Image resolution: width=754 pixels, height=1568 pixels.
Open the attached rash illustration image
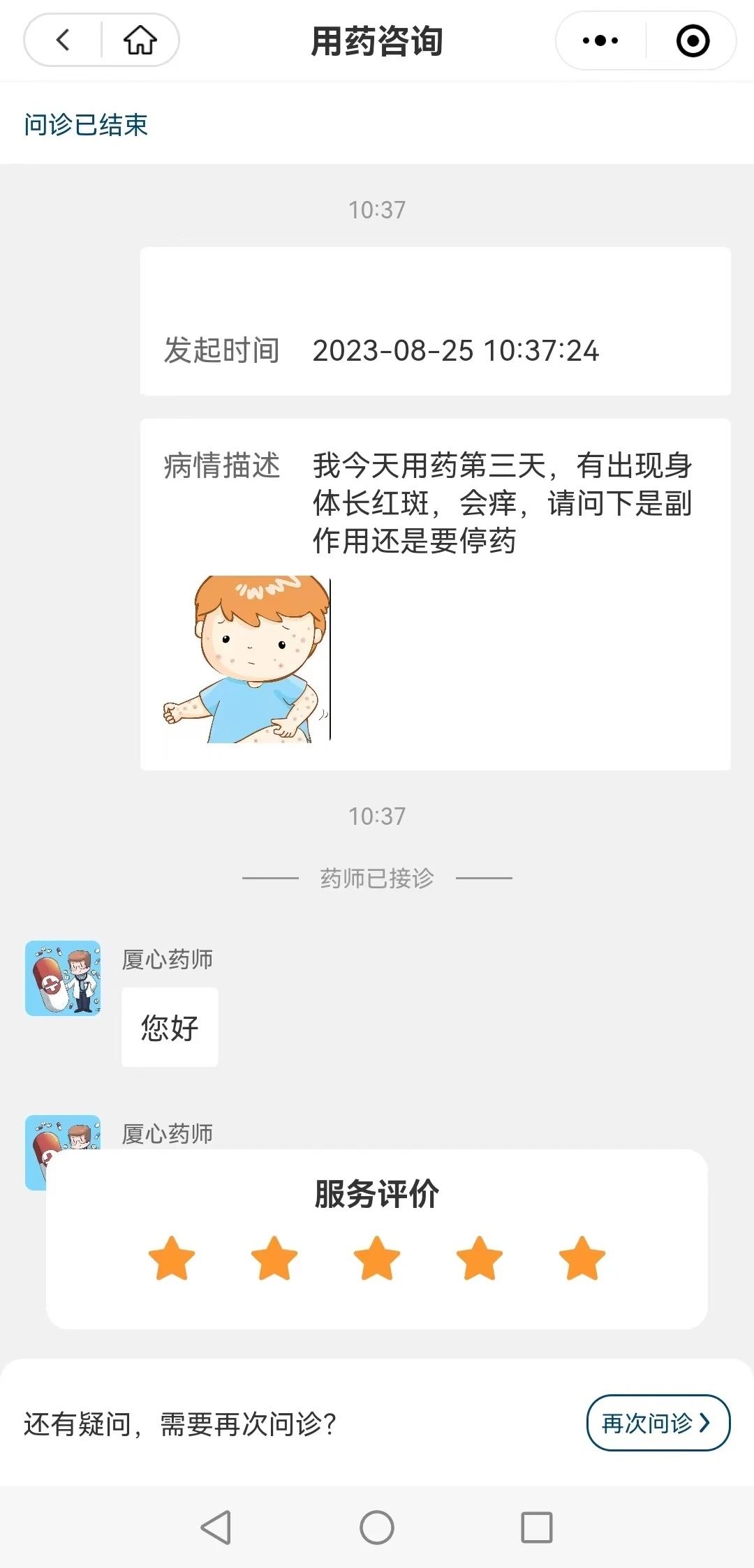pos(247,659)
